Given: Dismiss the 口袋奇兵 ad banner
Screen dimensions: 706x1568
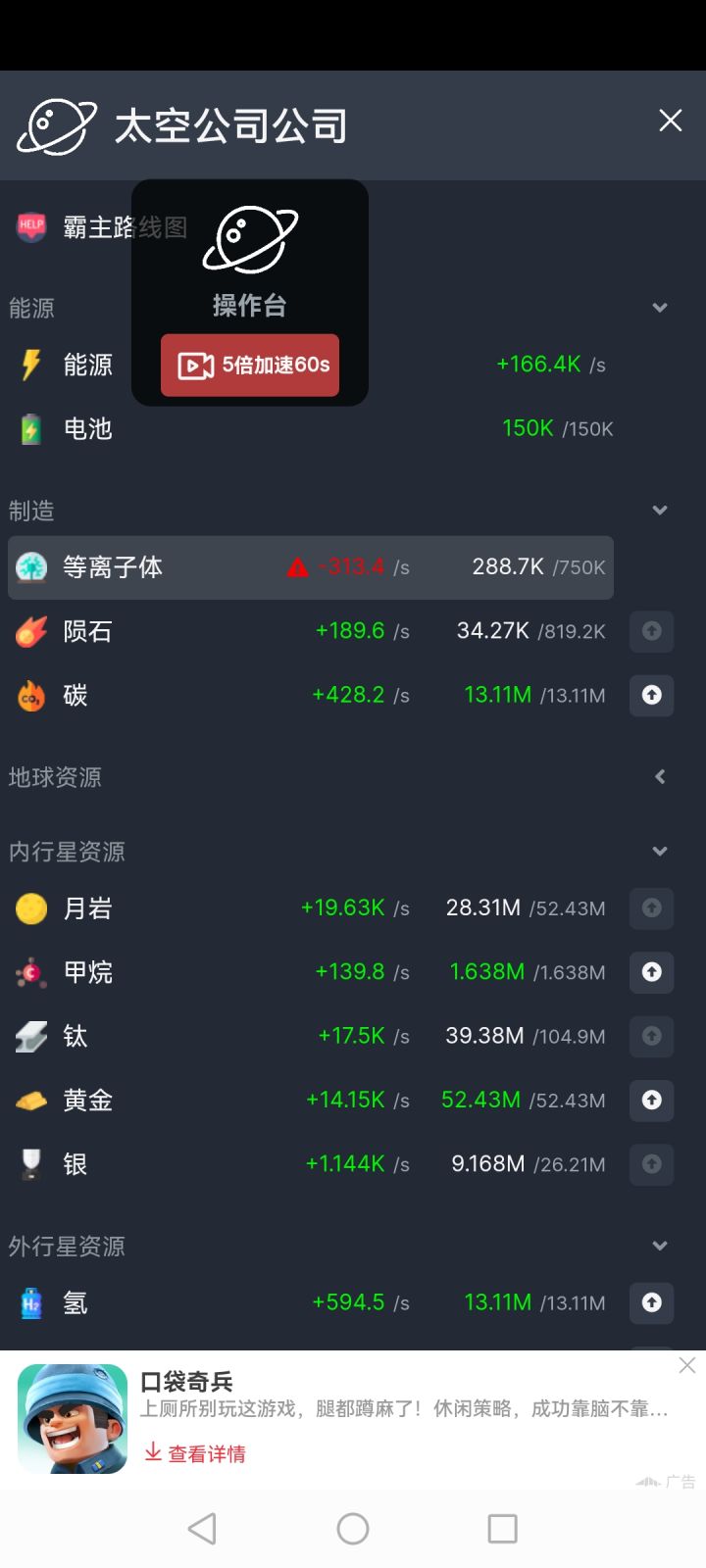Looking at the screenshot, I should coord(687,1365).
